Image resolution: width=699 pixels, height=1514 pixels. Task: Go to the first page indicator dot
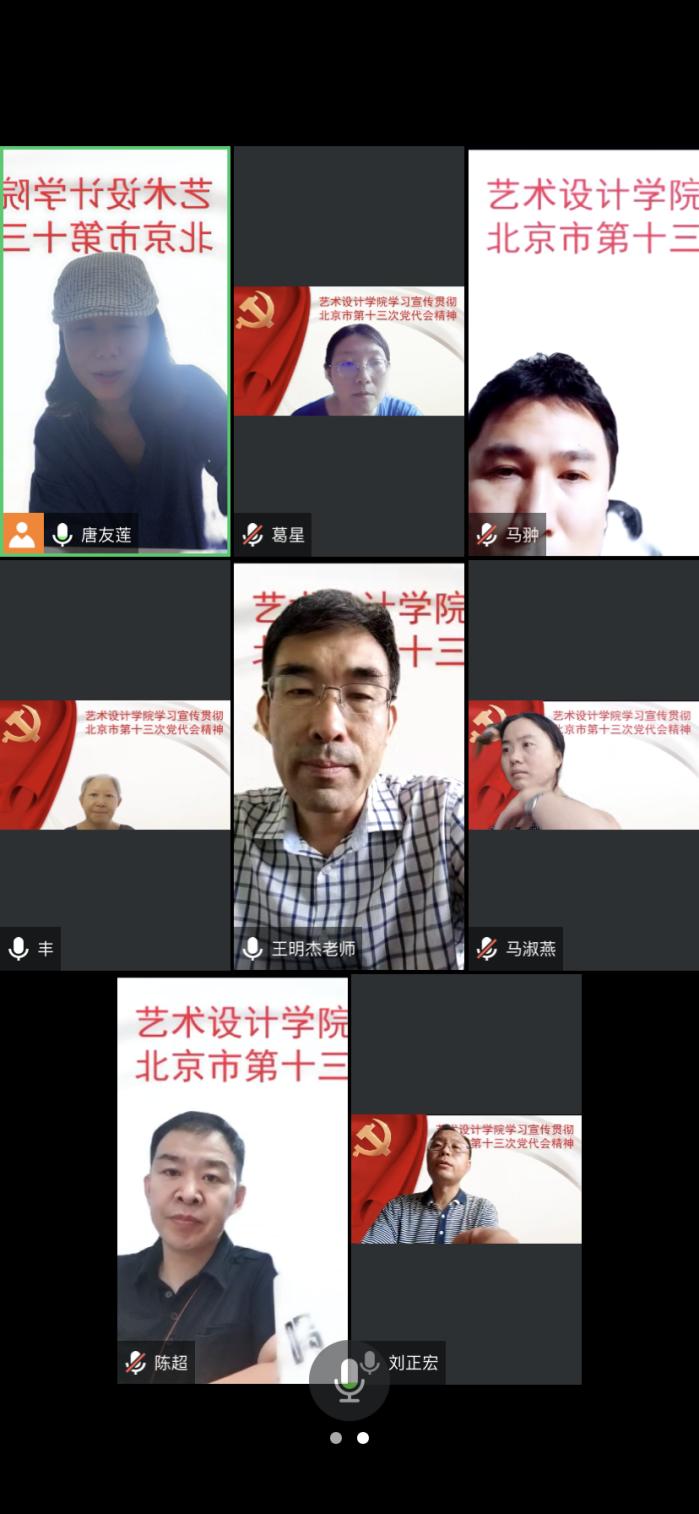336,1438
